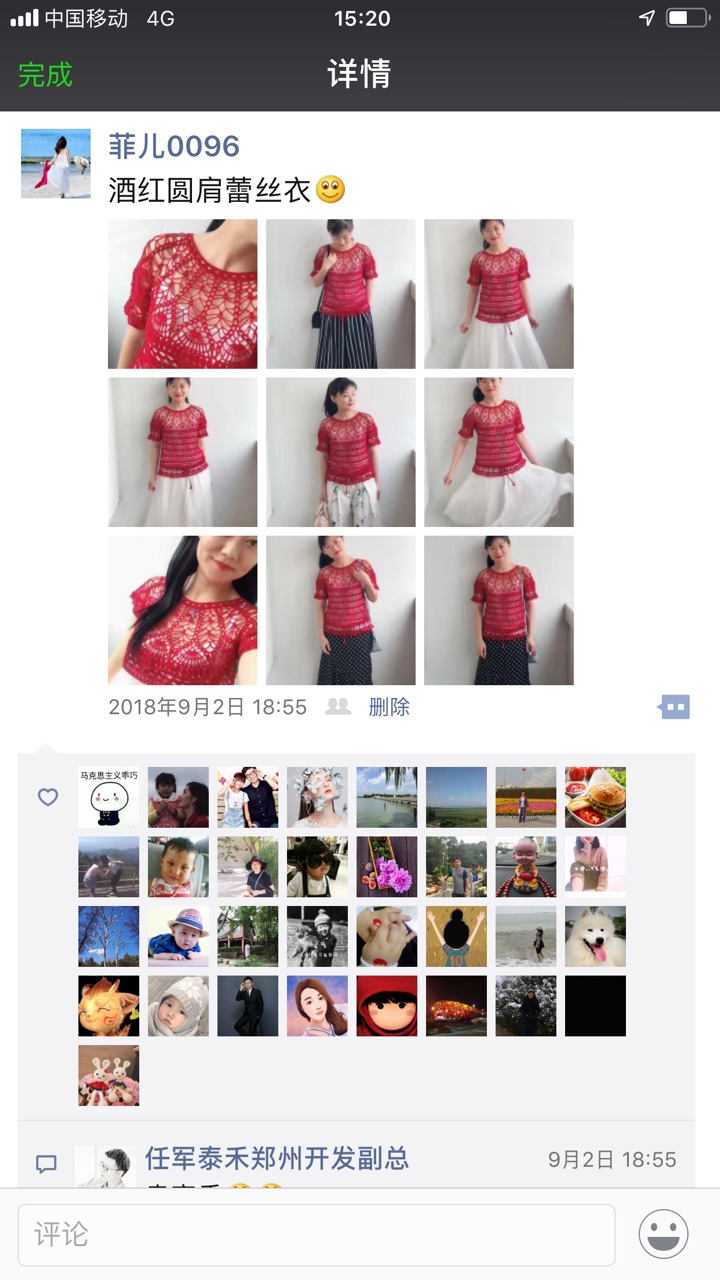Open the 马克思主义事巧 liker avatar

(108, 797)
